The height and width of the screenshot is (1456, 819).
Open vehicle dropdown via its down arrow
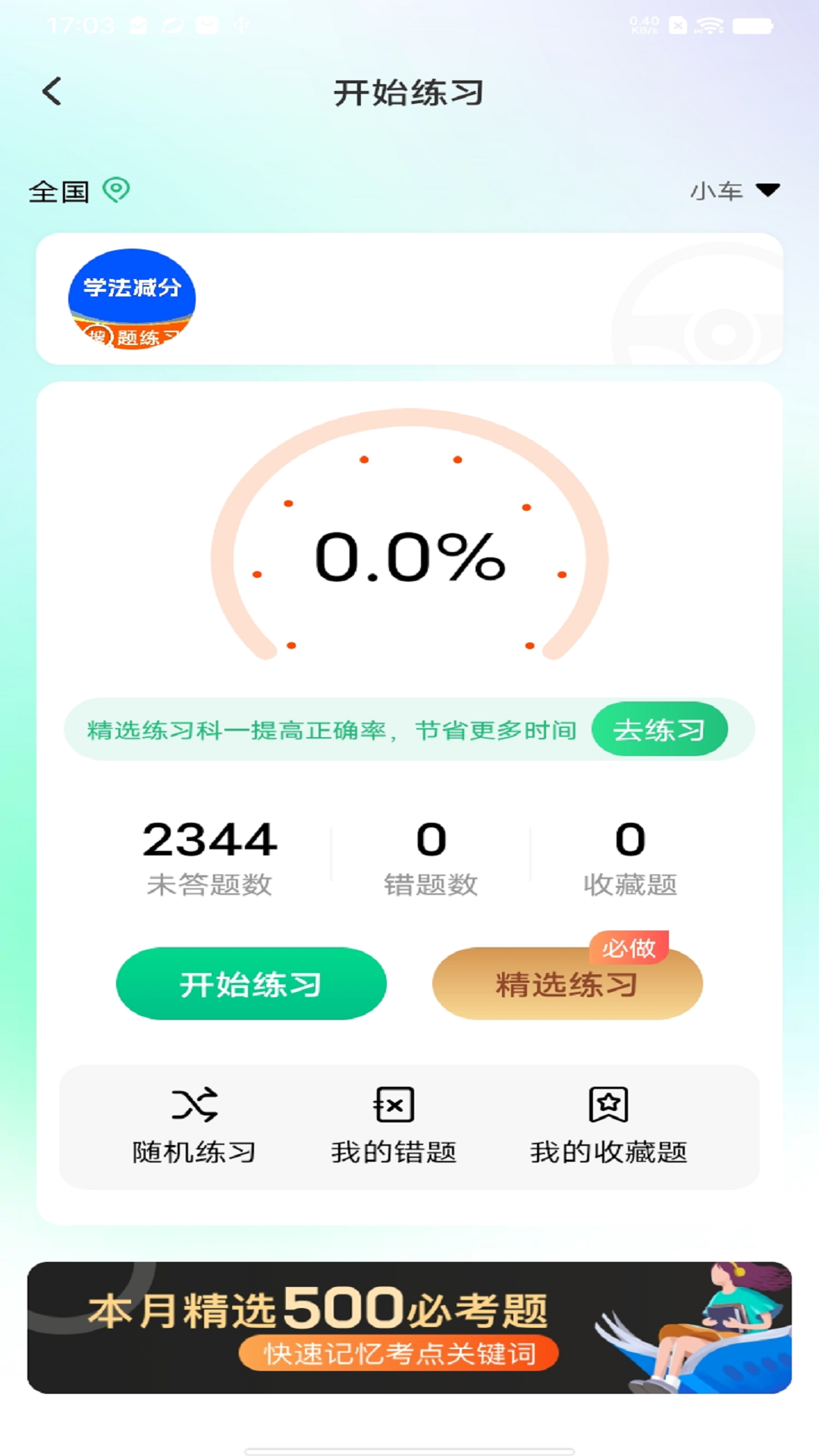pyautogui.click(x=767, y=191)
